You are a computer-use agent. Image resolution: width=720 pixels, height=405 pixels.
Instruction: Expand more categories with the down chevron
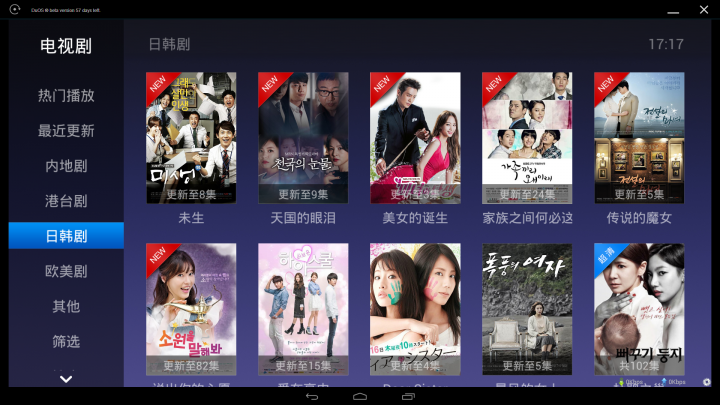pos(66,379)
